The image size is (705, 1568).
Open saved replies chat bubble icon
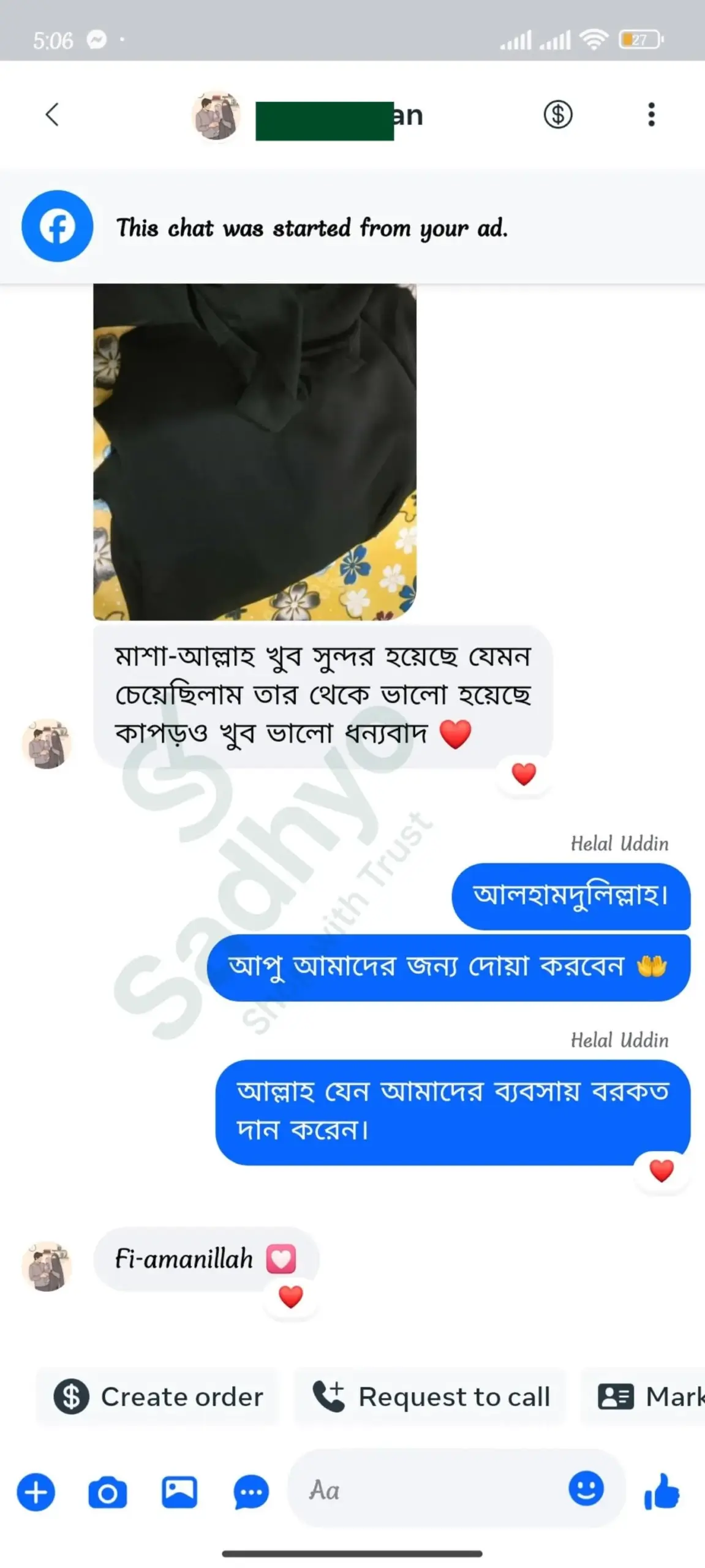251,1491
